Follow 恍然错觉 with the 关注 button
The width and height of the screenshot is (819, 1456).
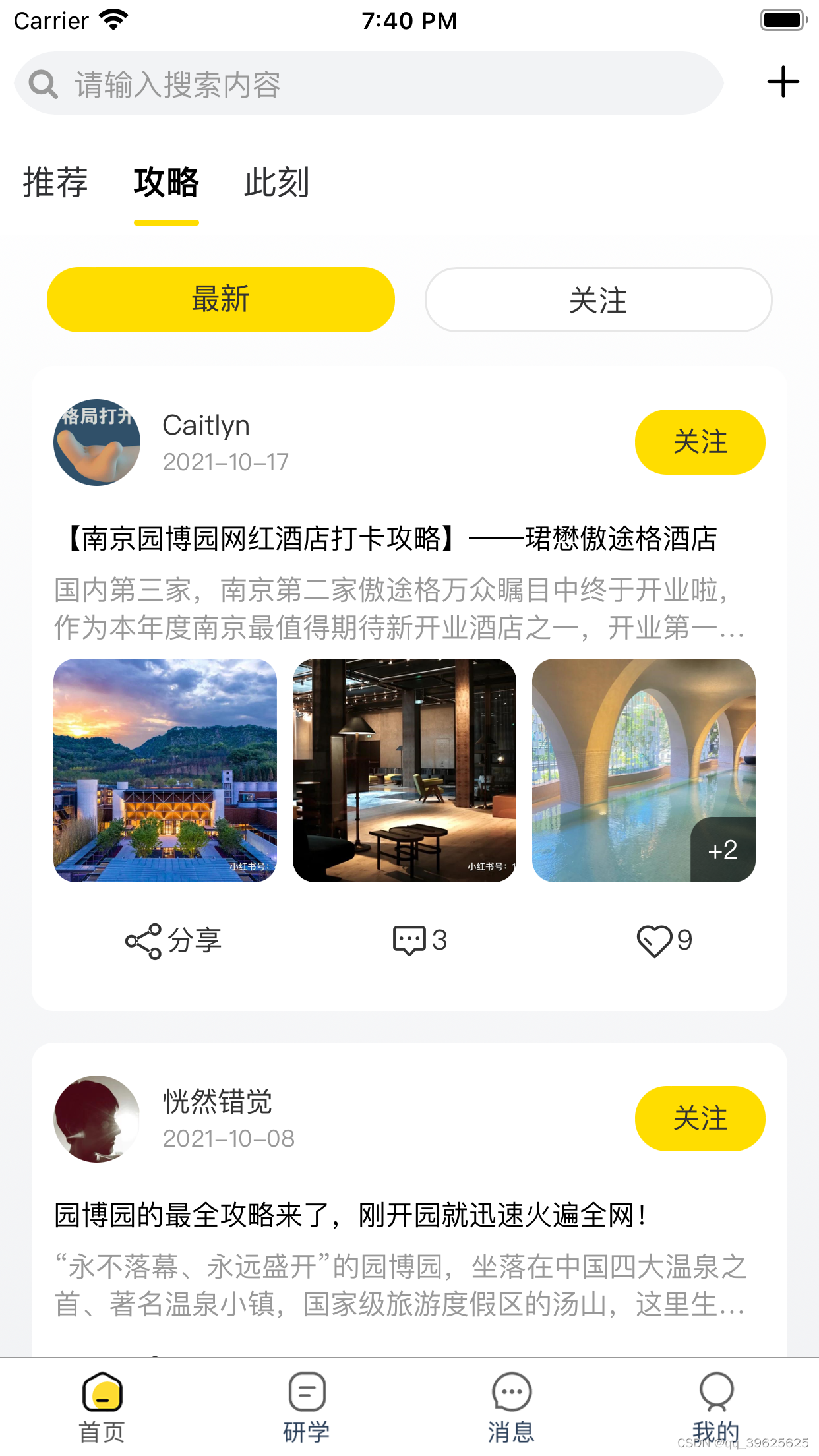[700, 1118]
